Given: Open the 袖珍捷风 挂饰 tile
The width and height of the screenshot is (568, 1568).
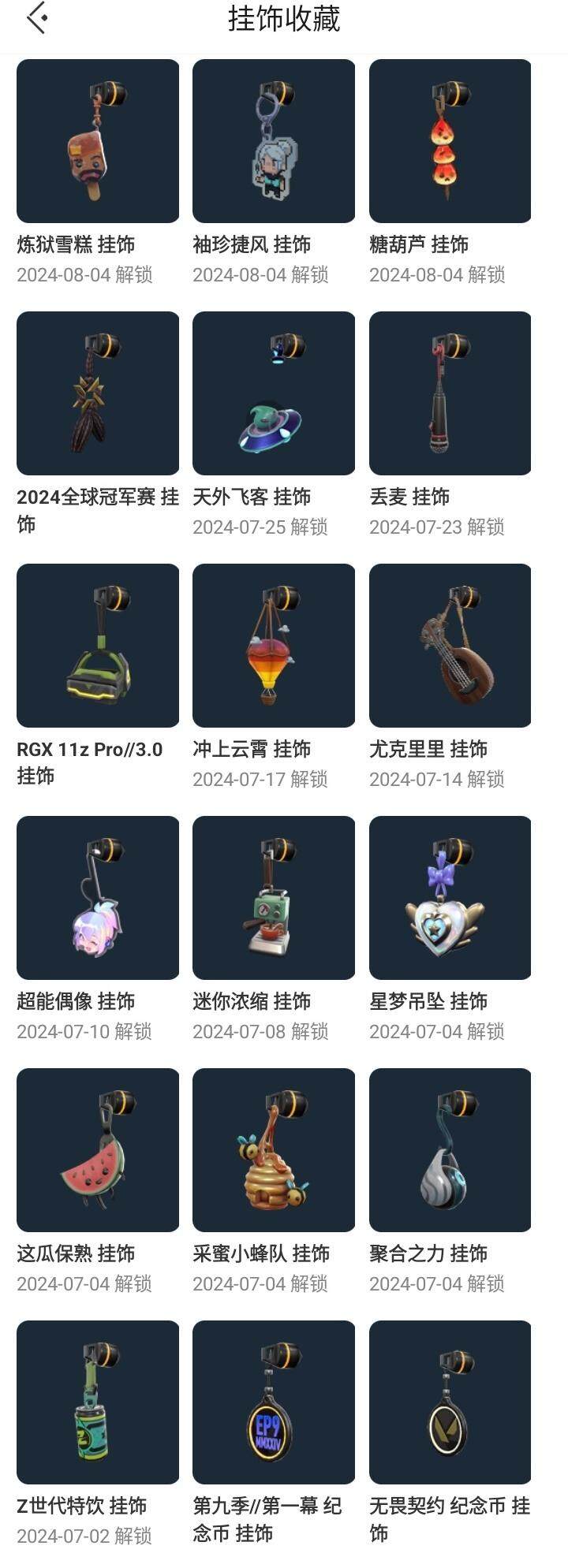Looking at the screenshot, I should tap(274, 141).
